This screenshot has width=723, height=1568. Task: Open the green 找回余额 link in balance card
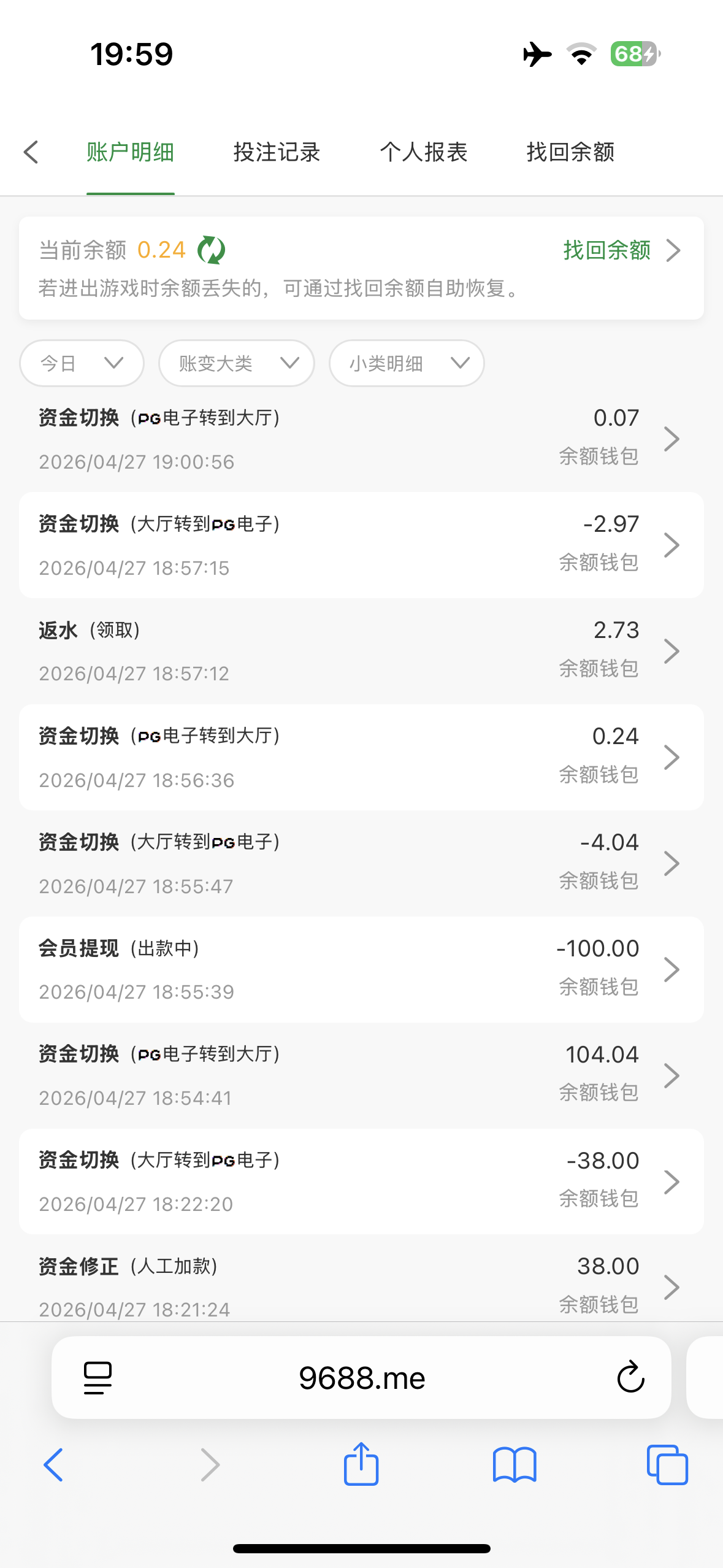[621, 250]
